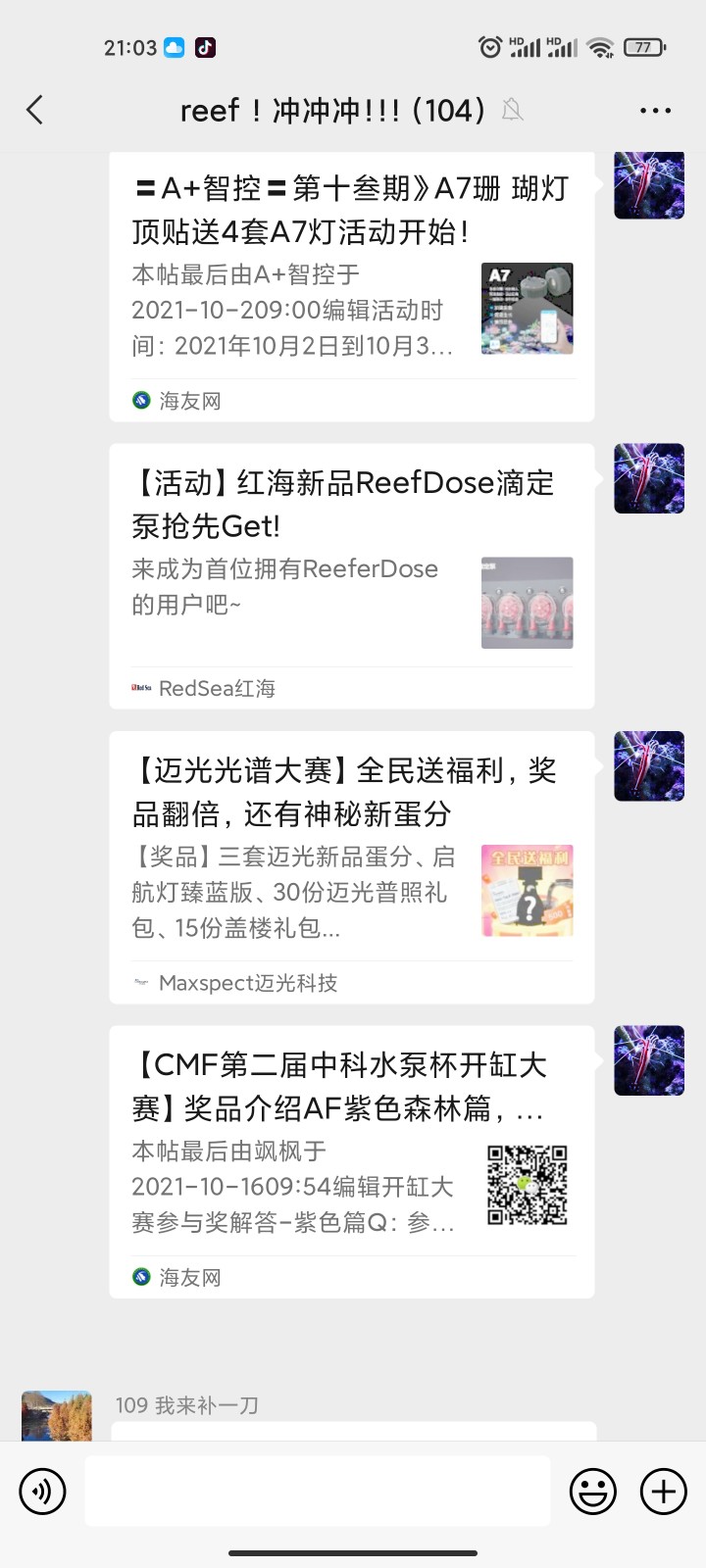Open the A+智控 A7珊瑚灯 shared link card

pos(351,284)
